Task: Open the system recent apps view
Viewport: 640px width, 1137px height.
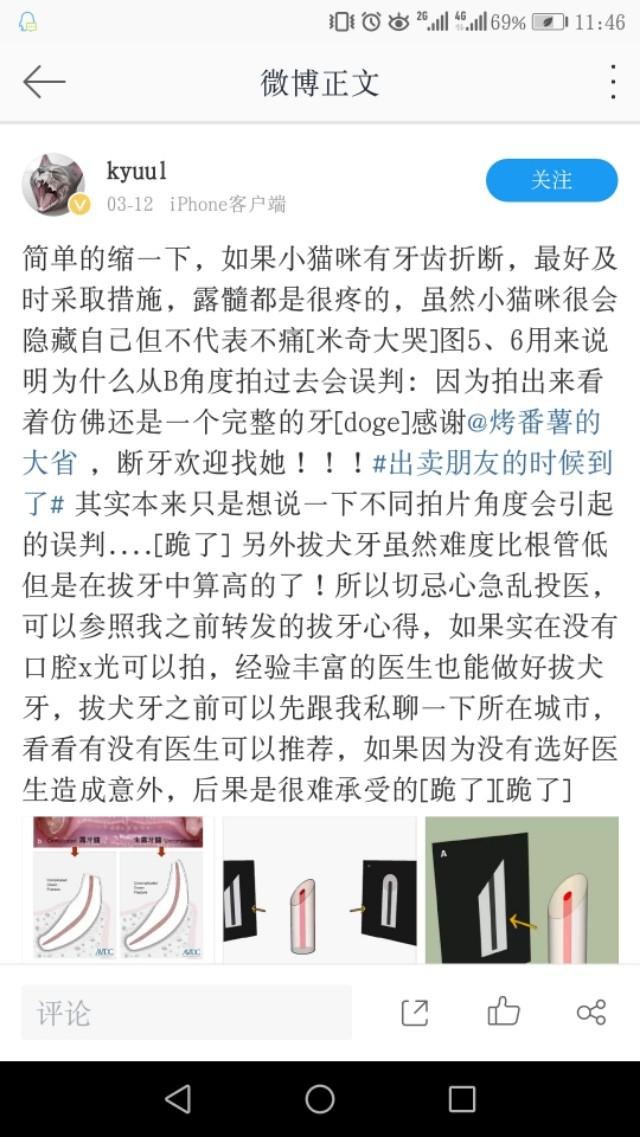Action: point(462,1099)
